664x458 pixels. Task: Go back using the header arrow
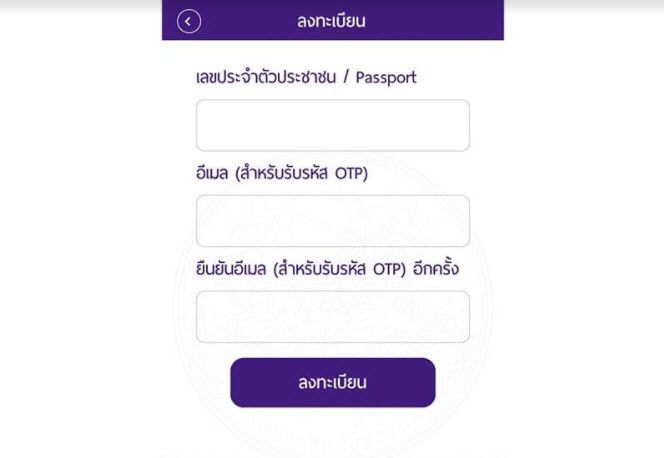[x=189, y=21]
